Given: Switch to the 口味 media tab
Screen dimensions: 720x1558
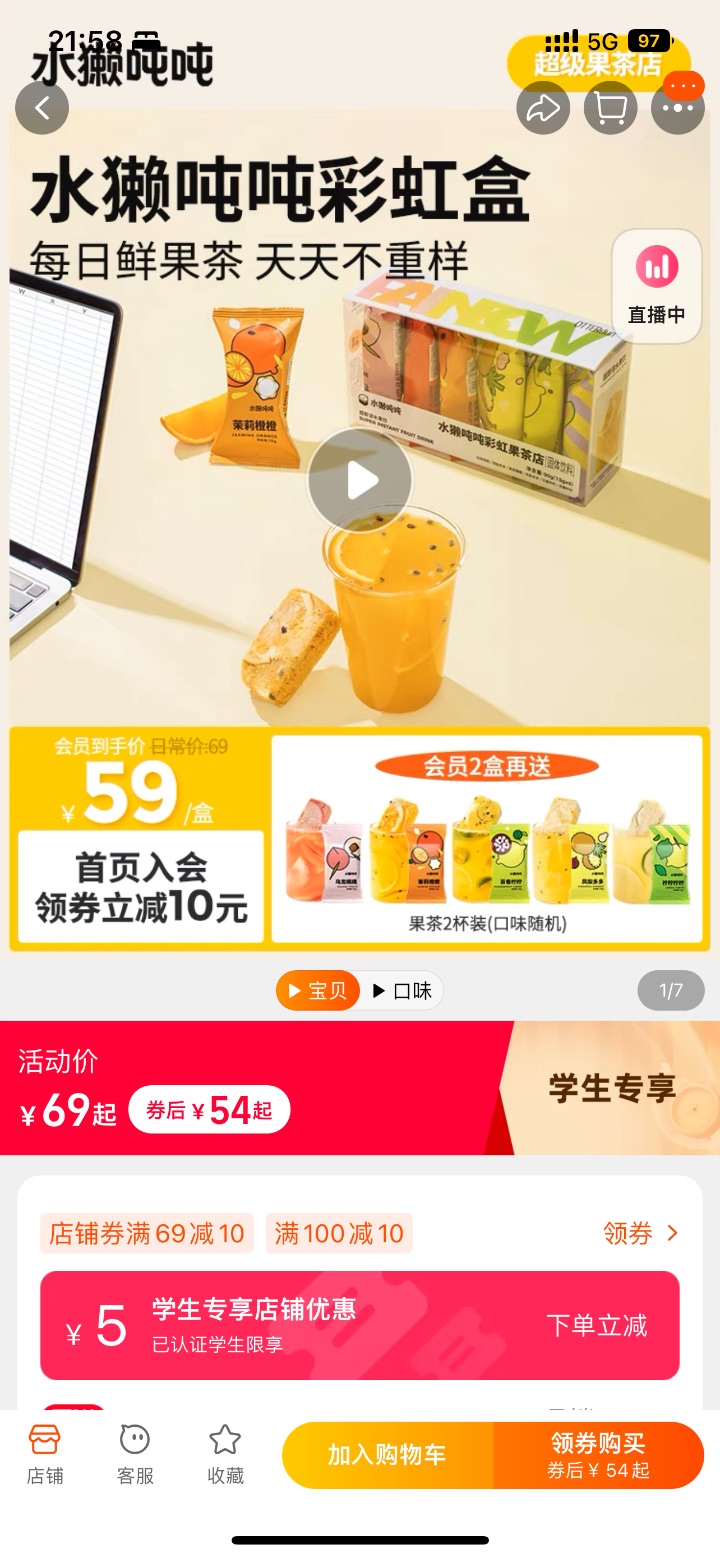Looking at the screenshot, I should point(401,991).
